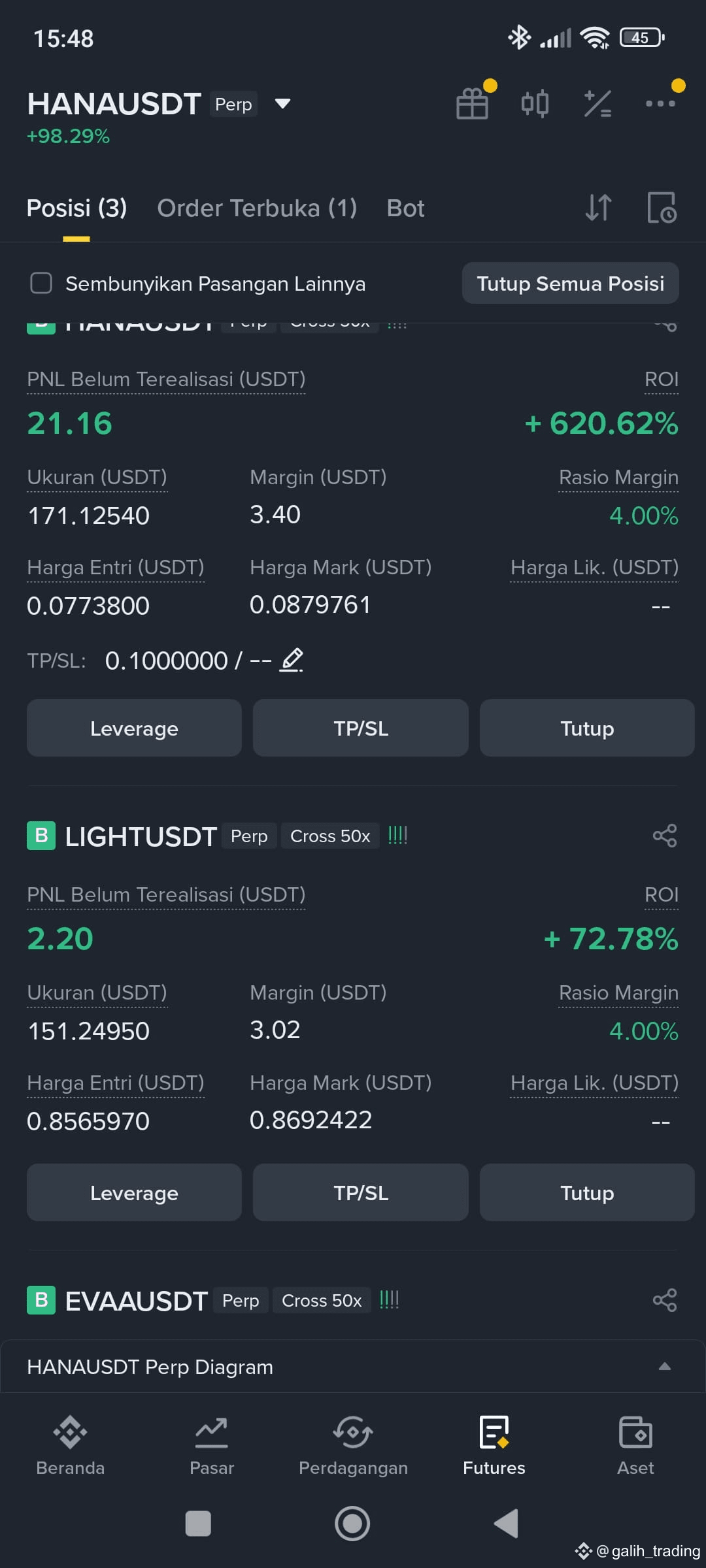This screenshot has height=1568, width=706.
Task: Share the LIGHTUSDT position
Action: tap(665, 836)
